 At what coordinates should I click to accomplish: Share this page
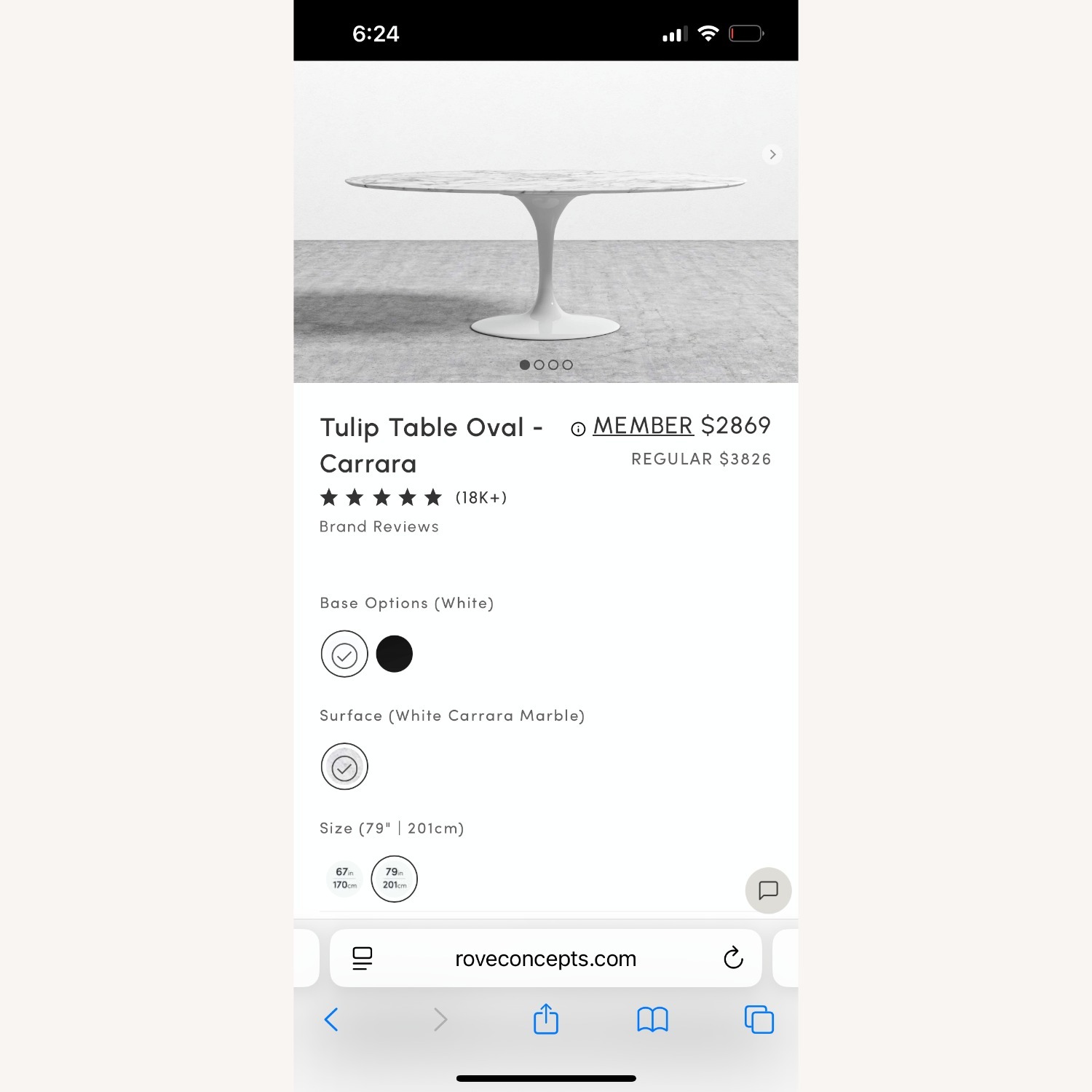pos(546,1019)
